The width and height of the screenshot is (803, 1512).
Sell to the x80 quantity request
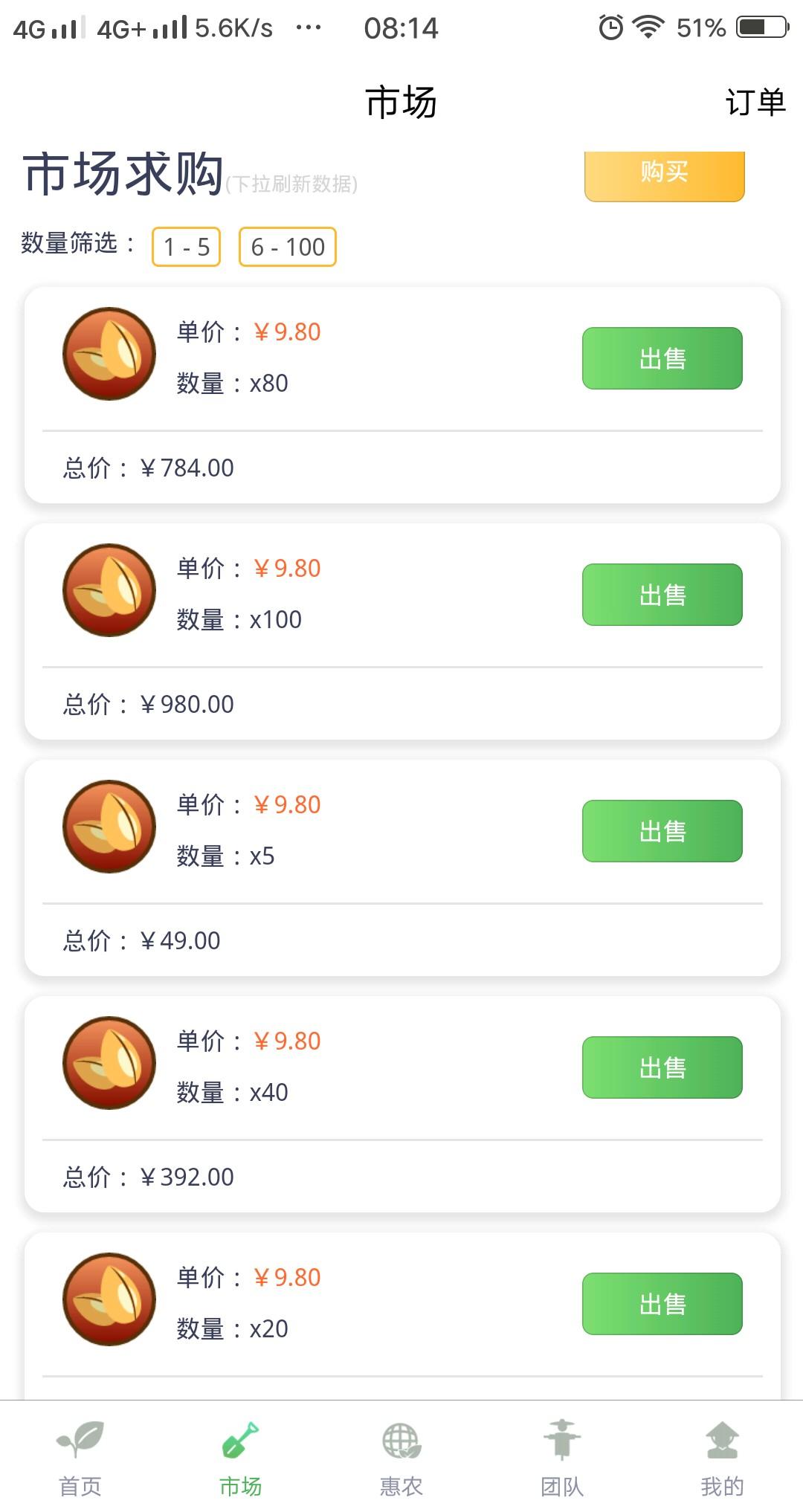[662, 358]
